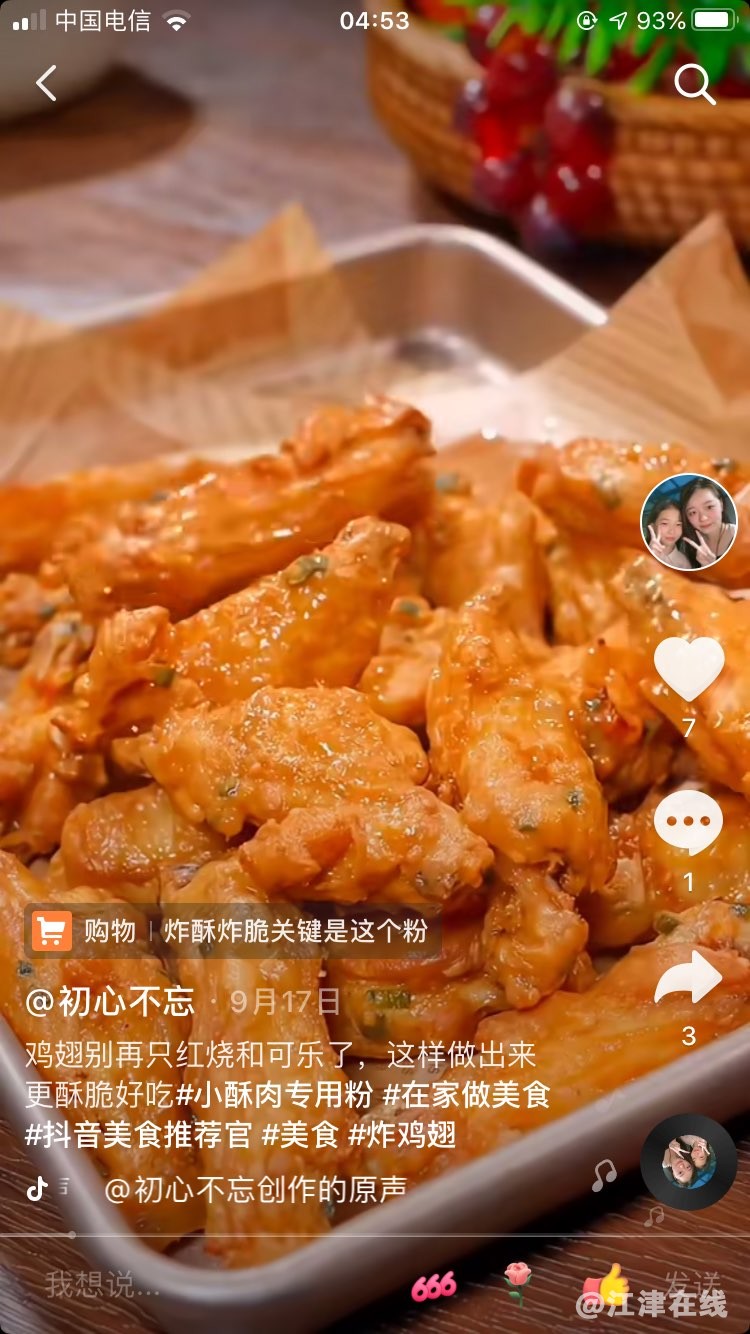Viewport: 750px width, 1334px height.
Task: Go back using the top-left arrow
Action: click(46, 83)
